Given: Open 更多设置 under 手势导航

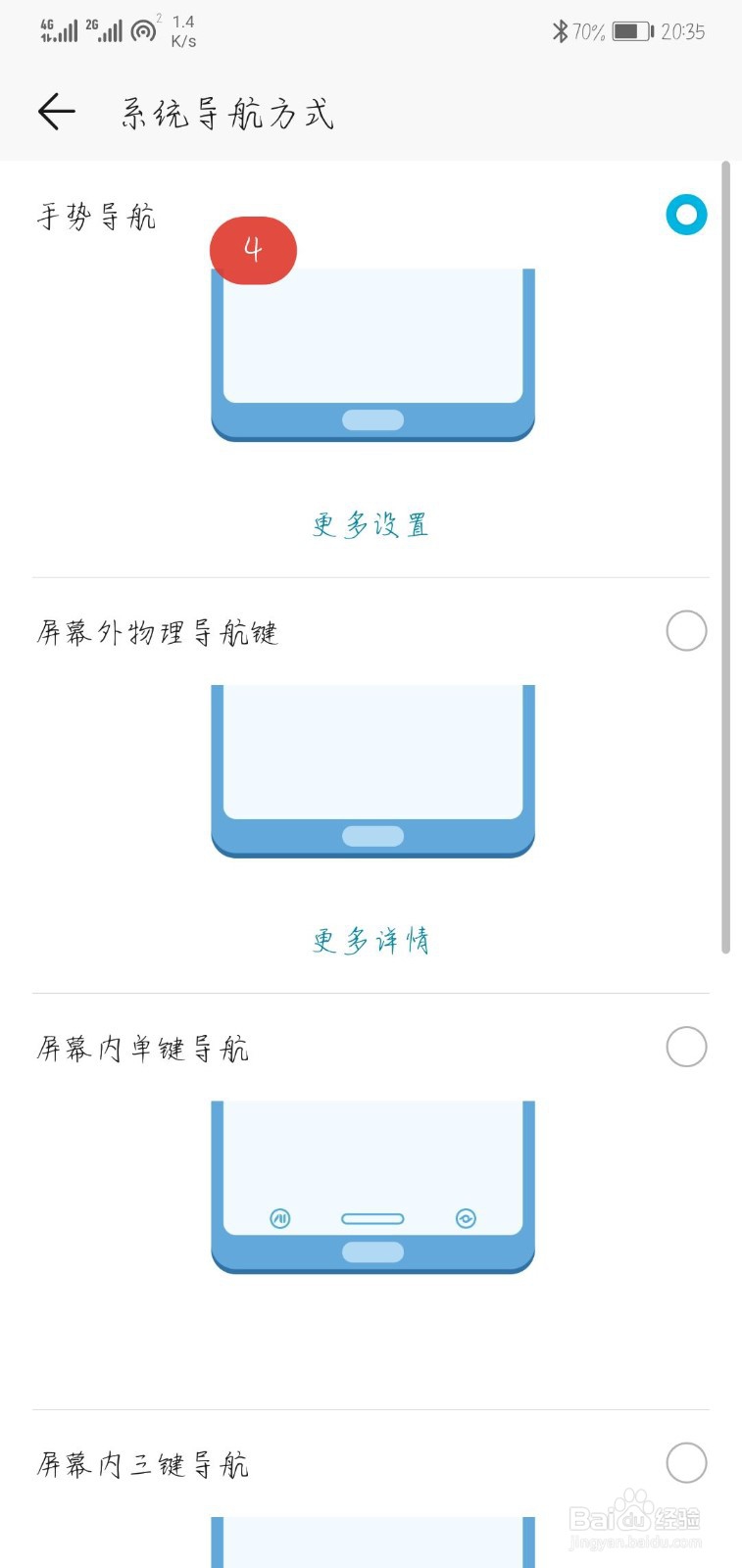Looking at the screenshot, I should pyautogui.click(x=371, y=525).
